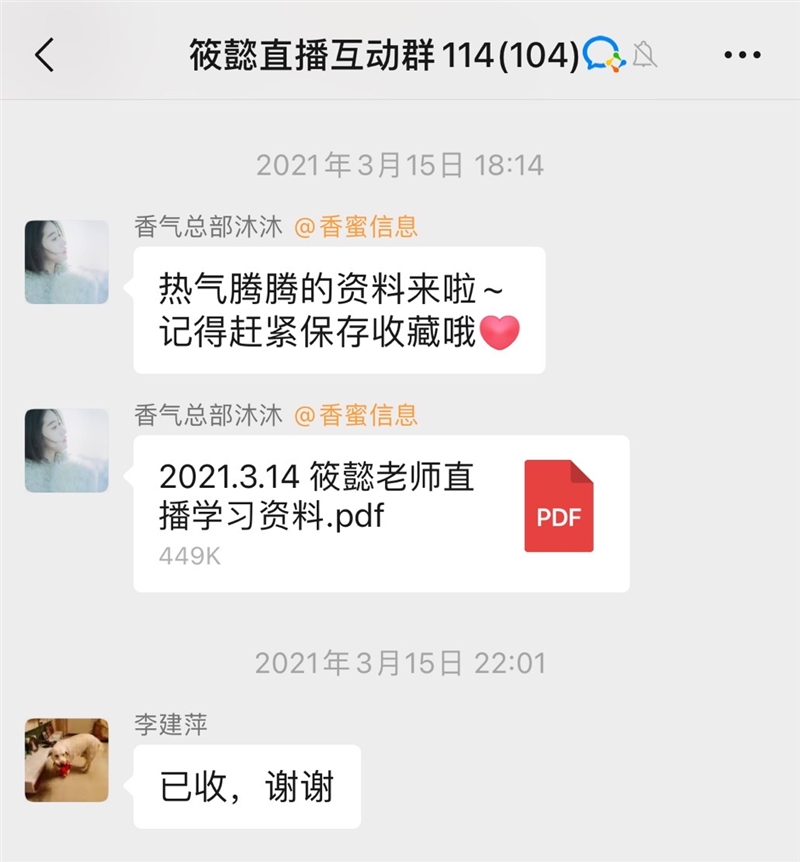800x862 pixels.
Task: Open 香气总部沐沐's second avatar
Action: pyautogui.click(x=66, y=448)
